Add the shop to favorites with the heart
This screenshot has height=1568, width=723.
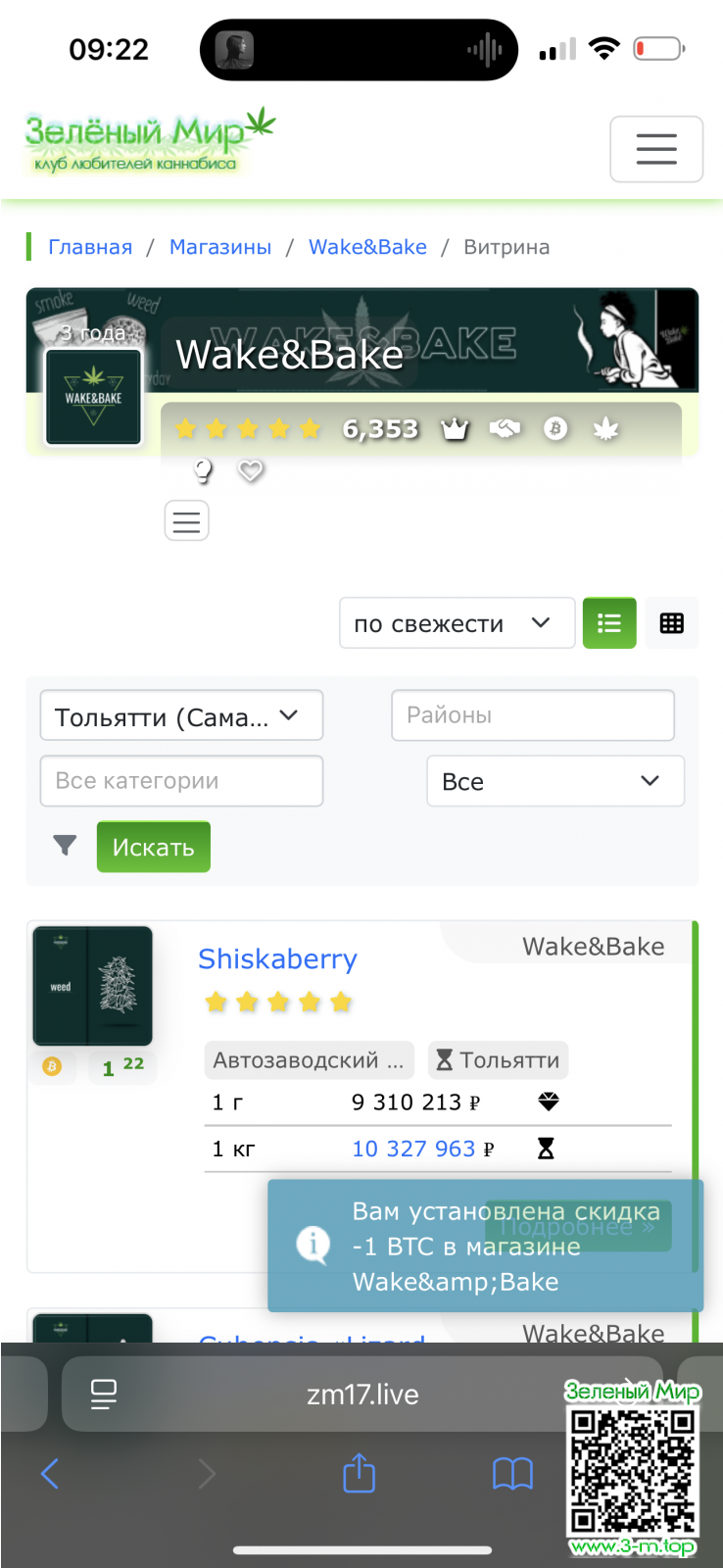point(251,471)
